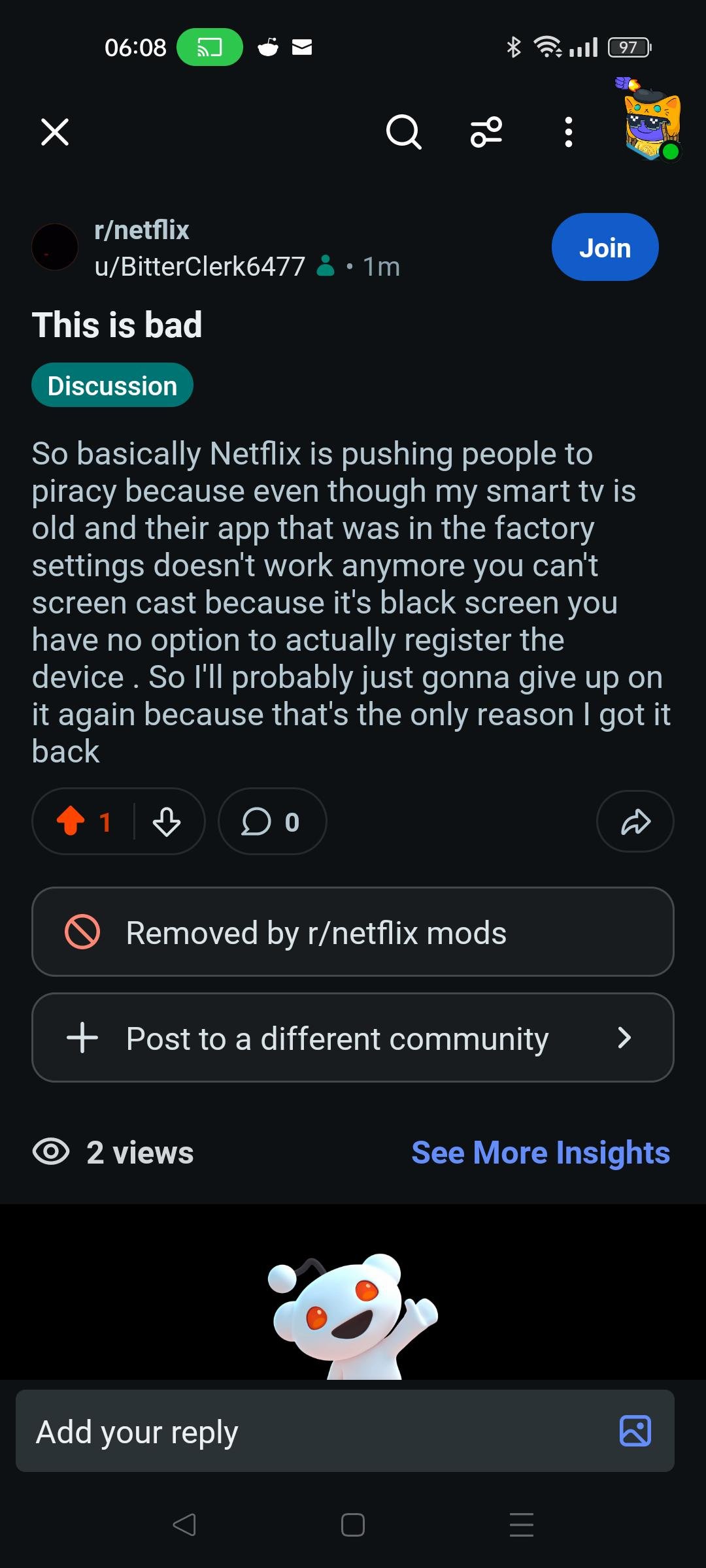Upvote the post
Screen dimensions: 706x1568
tap(71, 821)
